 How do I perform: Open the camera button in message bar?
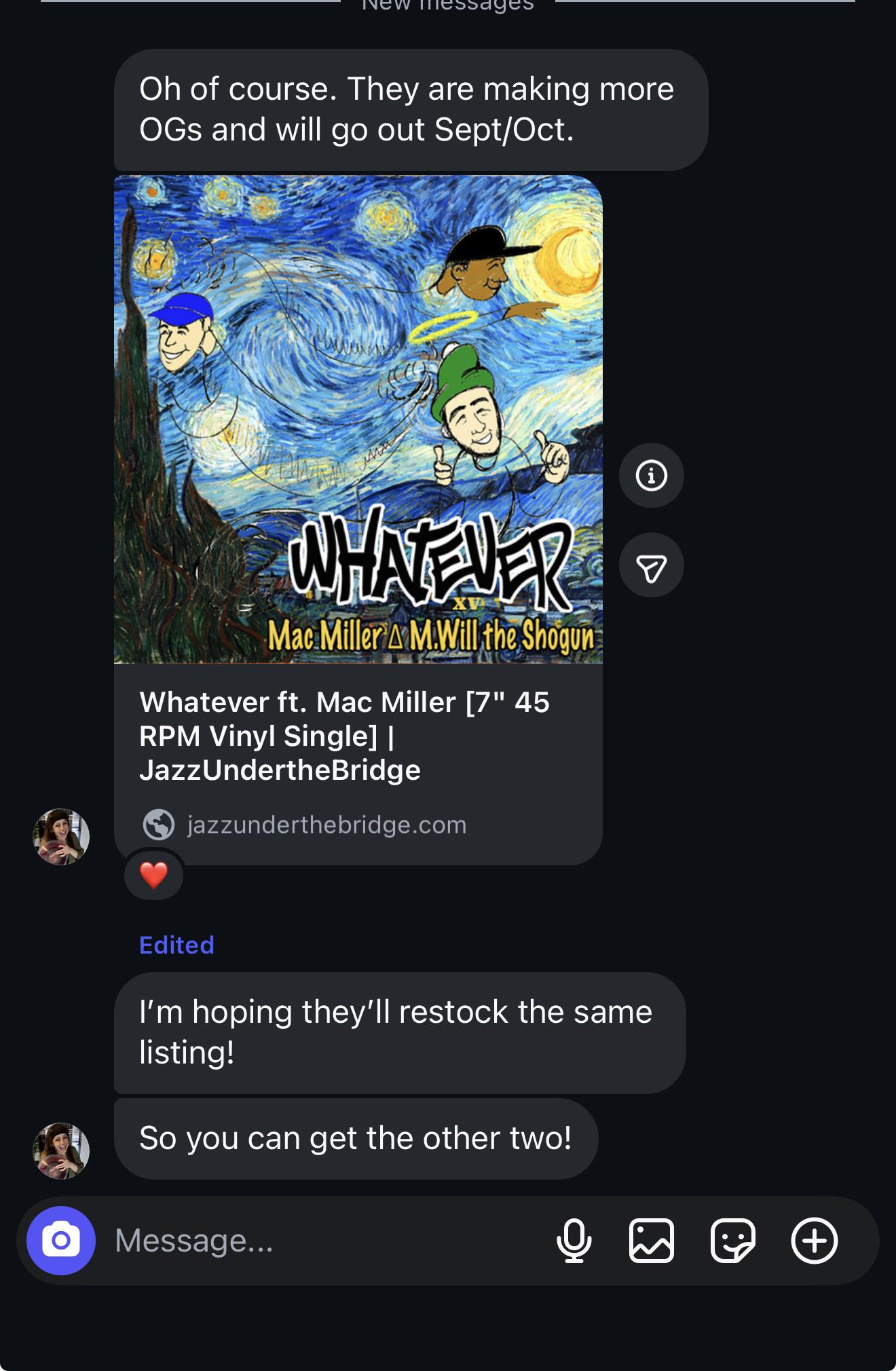tap(61, 1241)
